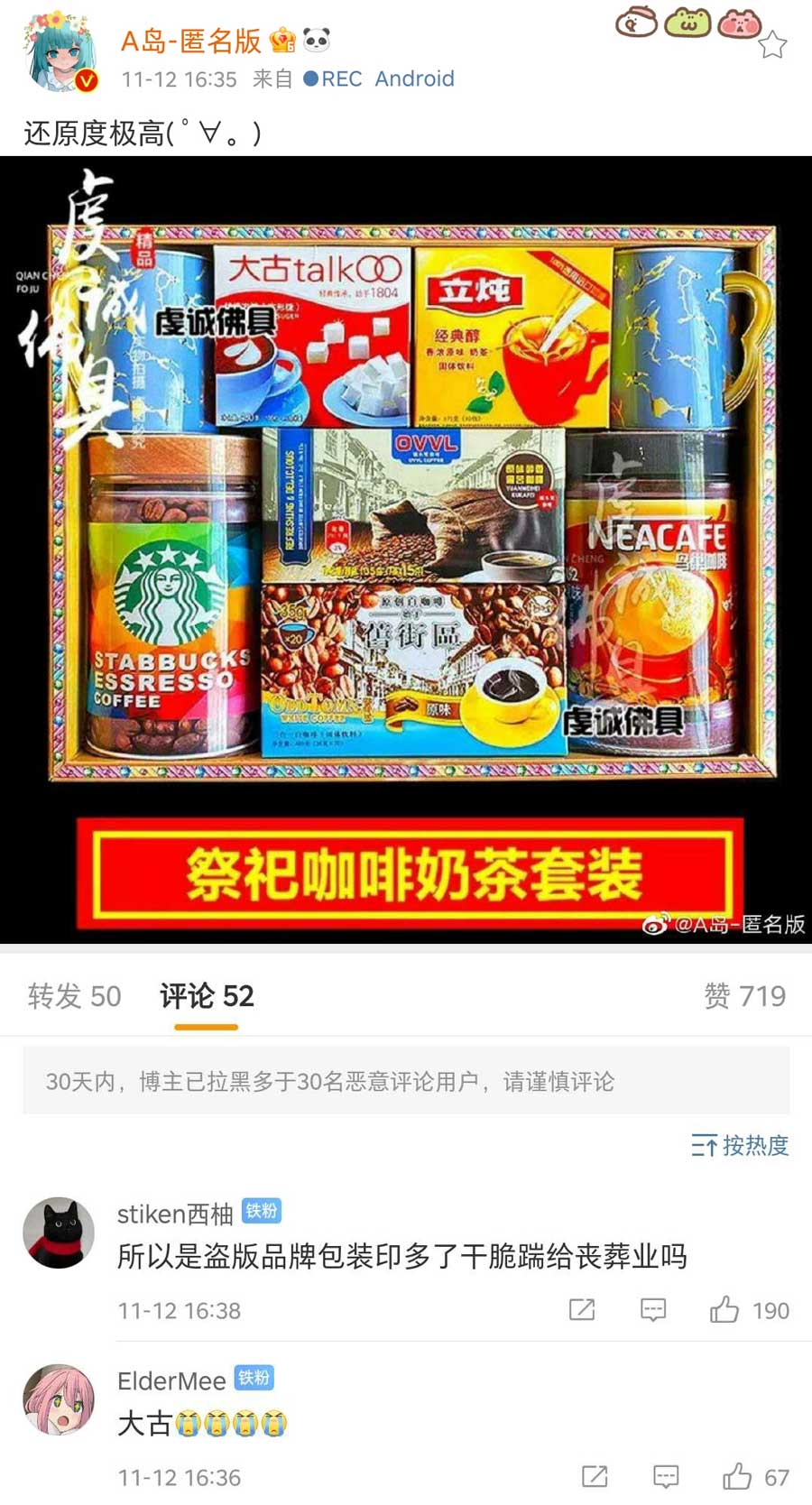The width and height of the screenshot is (812, 1505).
Task: Switch to the 赞 719 tab
Action: click(x=744, y=996)
